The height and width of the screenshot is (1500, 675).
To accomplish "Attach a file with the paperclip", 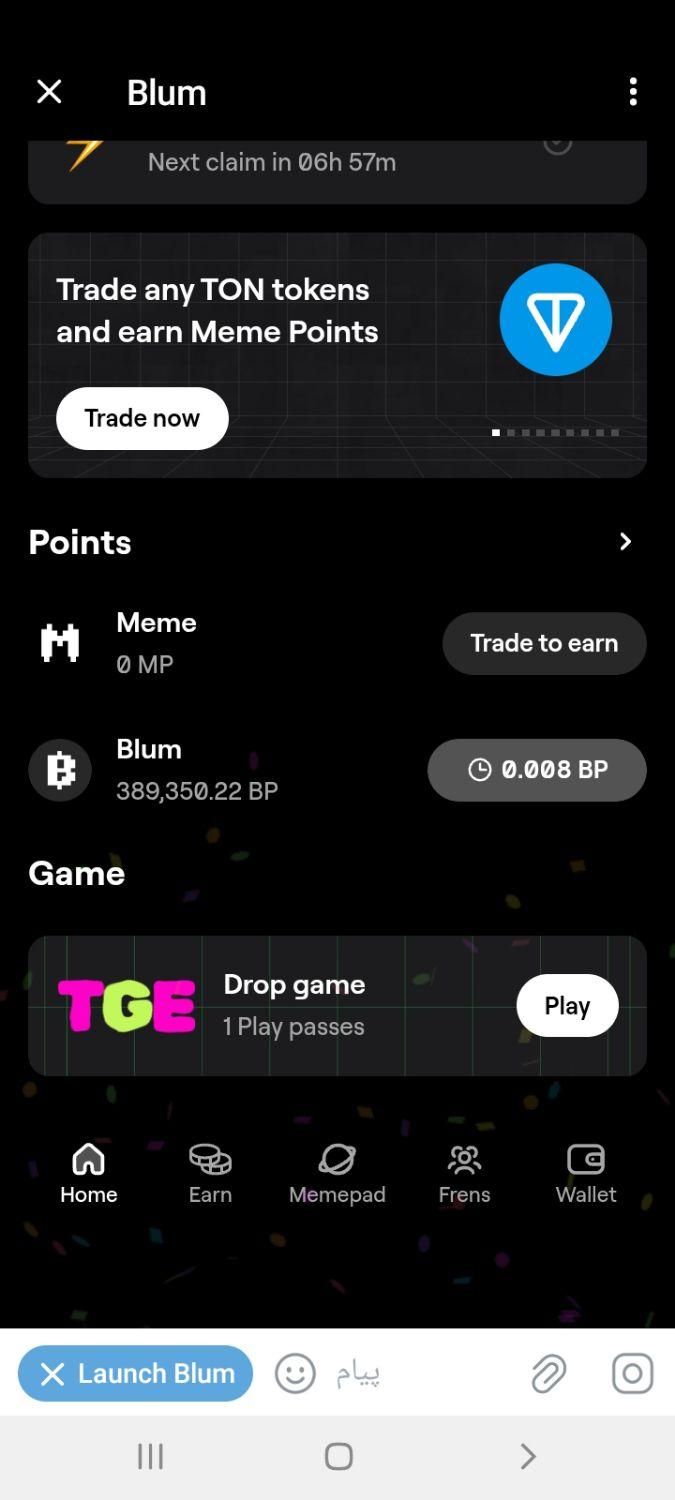I will pyautogui.click(x=548, y=1373).
